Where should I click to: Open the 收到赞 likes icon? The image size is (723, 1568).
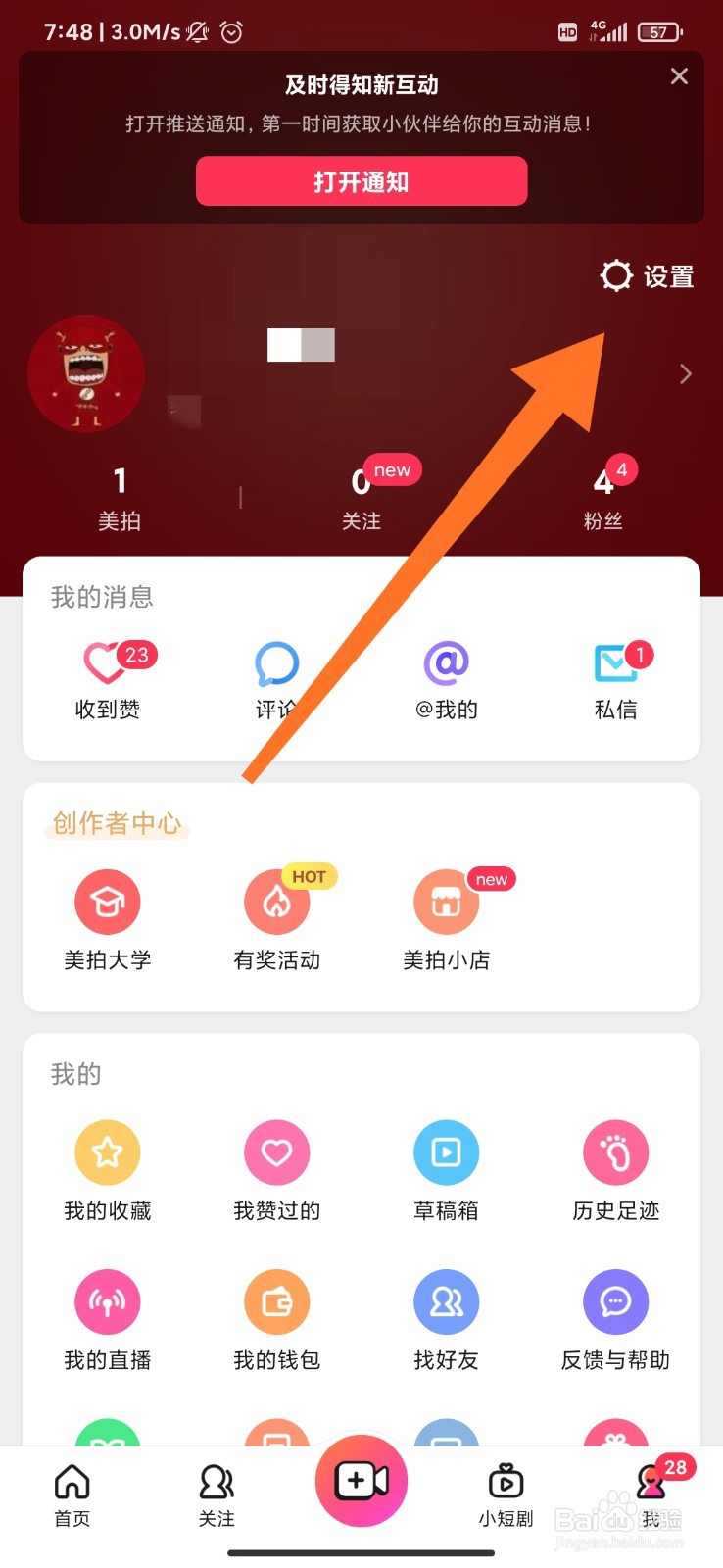click(108, 676)
